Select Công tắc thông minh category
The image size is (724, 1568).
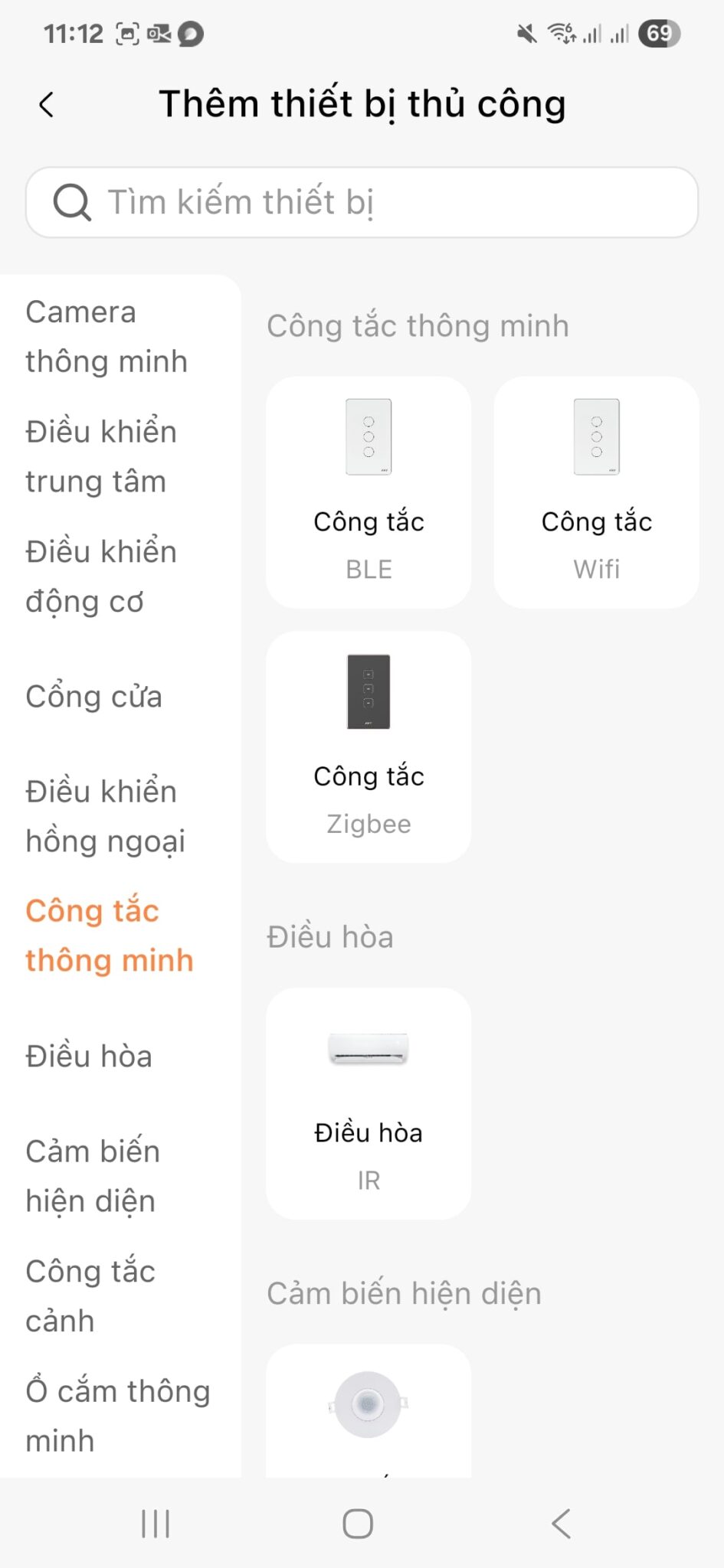coord(109,935)
